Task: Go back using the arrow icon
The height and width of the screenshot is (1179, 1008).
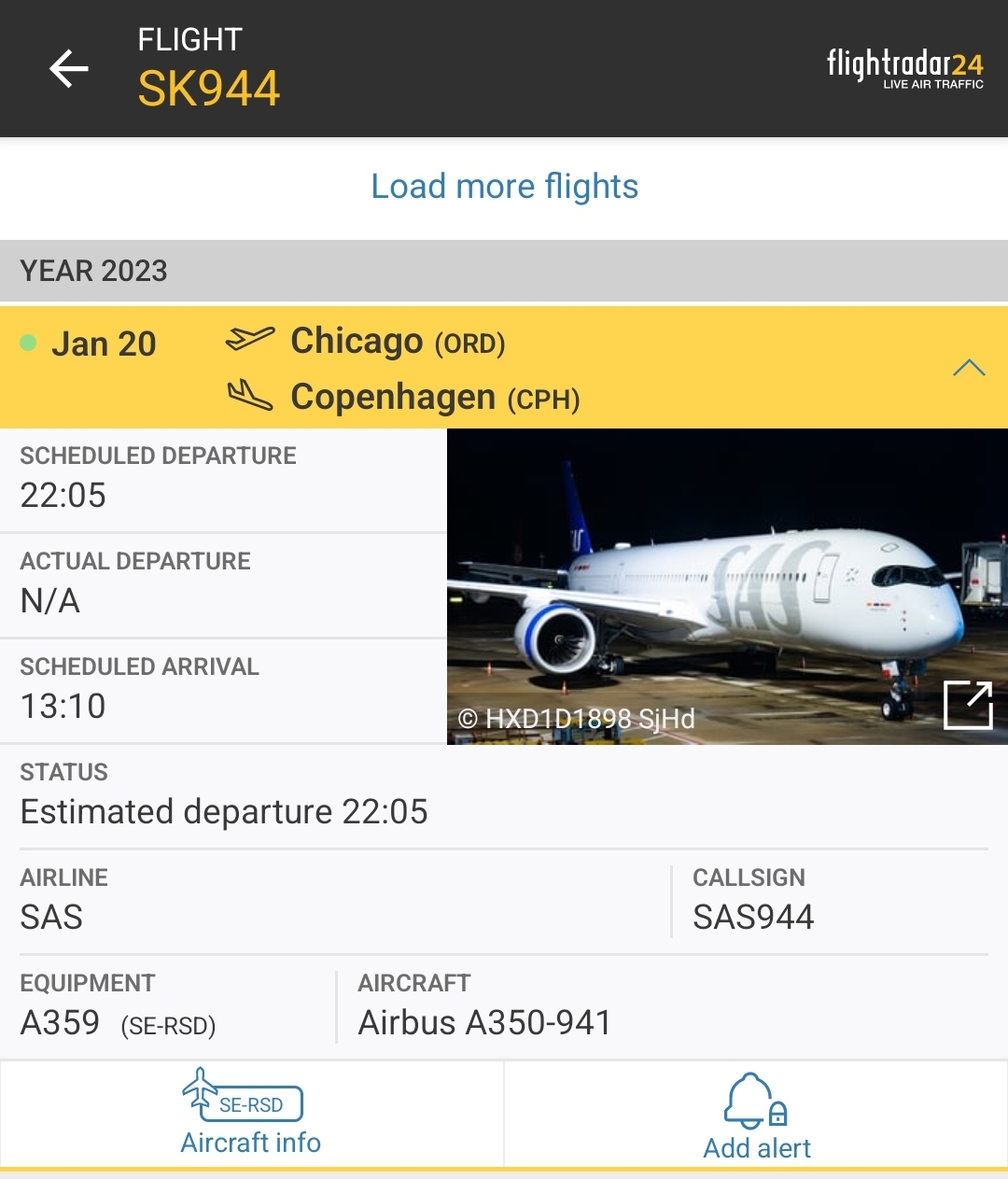Action: click(68, 68)
